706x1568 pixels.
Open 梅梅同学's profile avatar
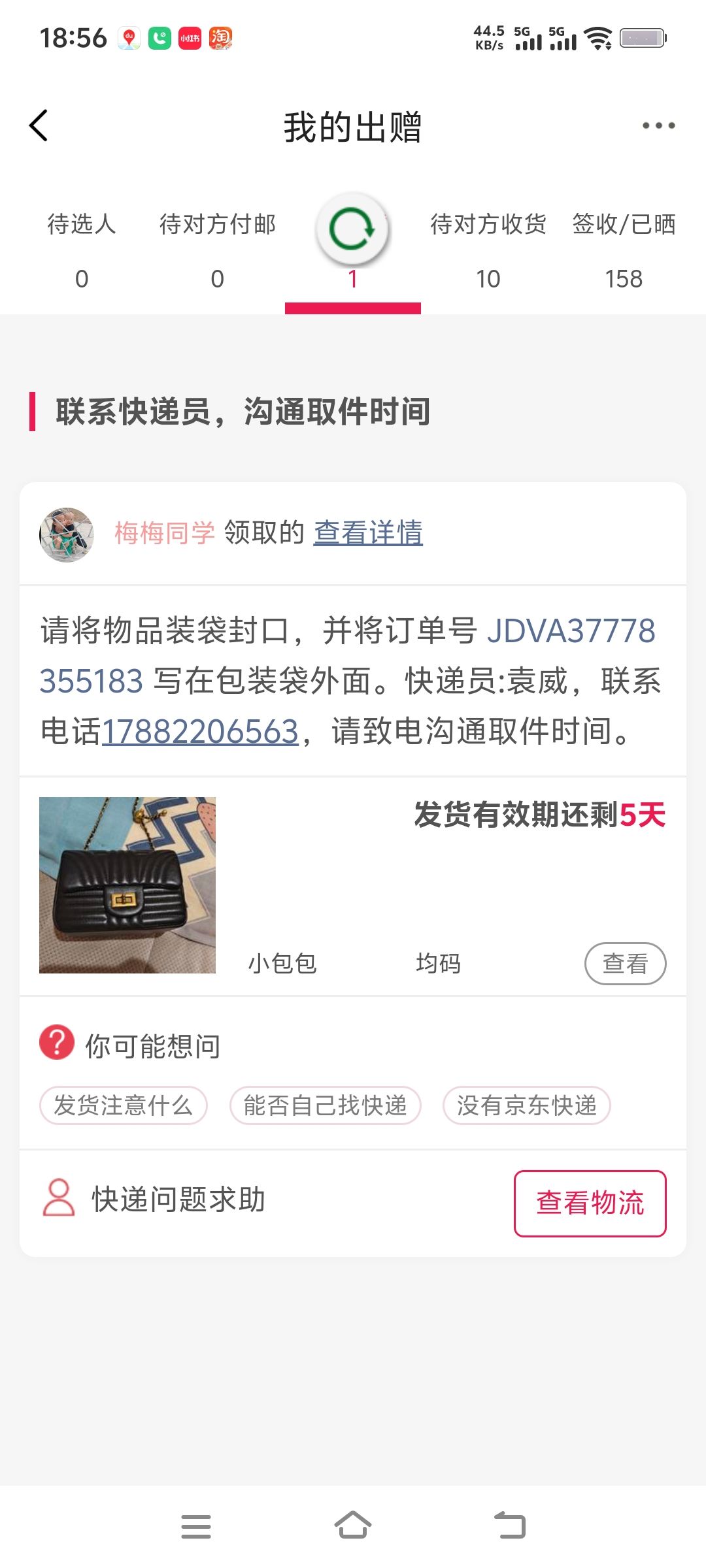tap(67, 534)
